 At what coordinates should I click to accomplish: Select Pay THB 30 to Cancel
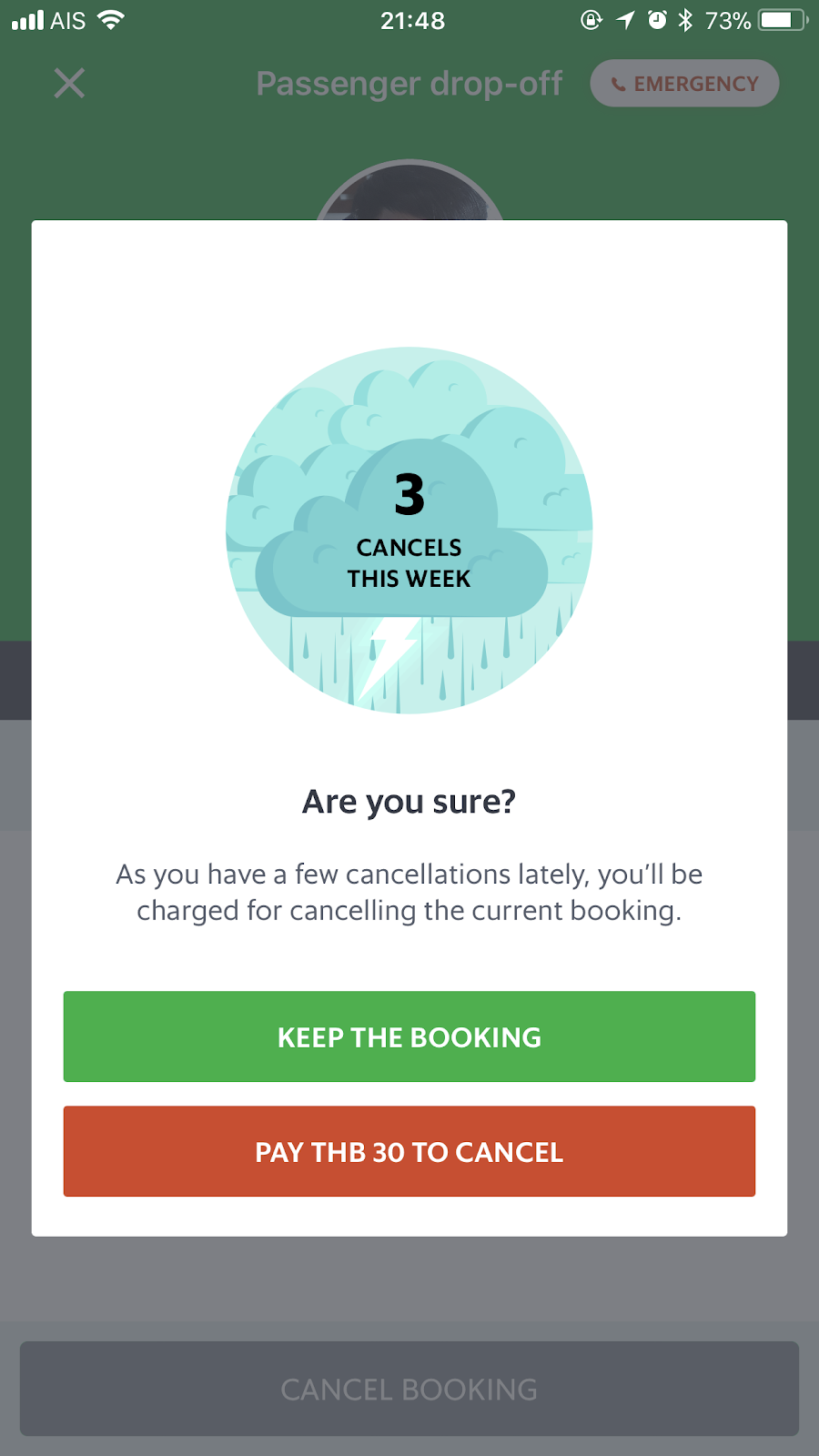click(409, 1151)
